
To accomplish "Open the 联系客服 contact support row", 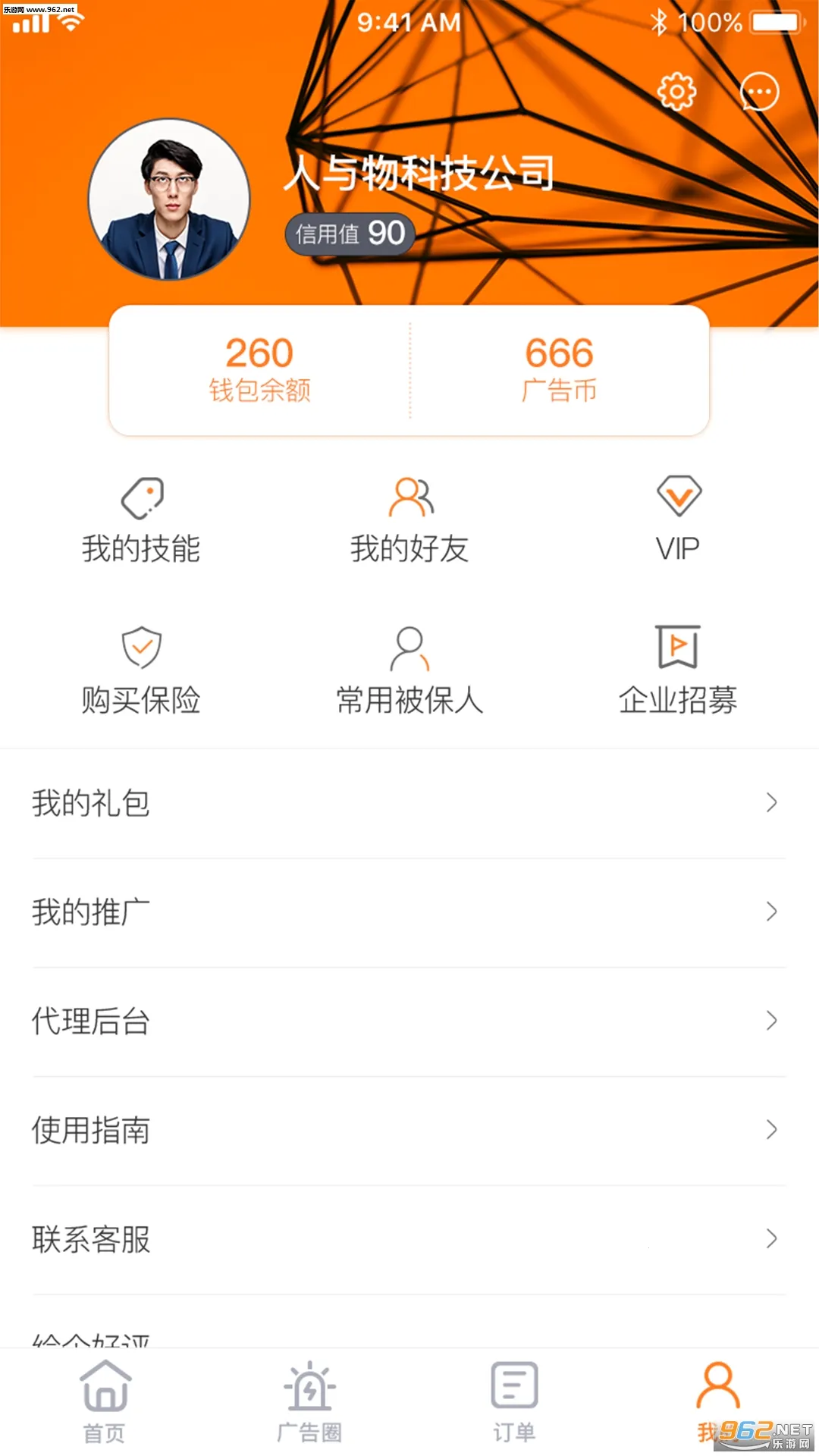I will coord(408,1240).
